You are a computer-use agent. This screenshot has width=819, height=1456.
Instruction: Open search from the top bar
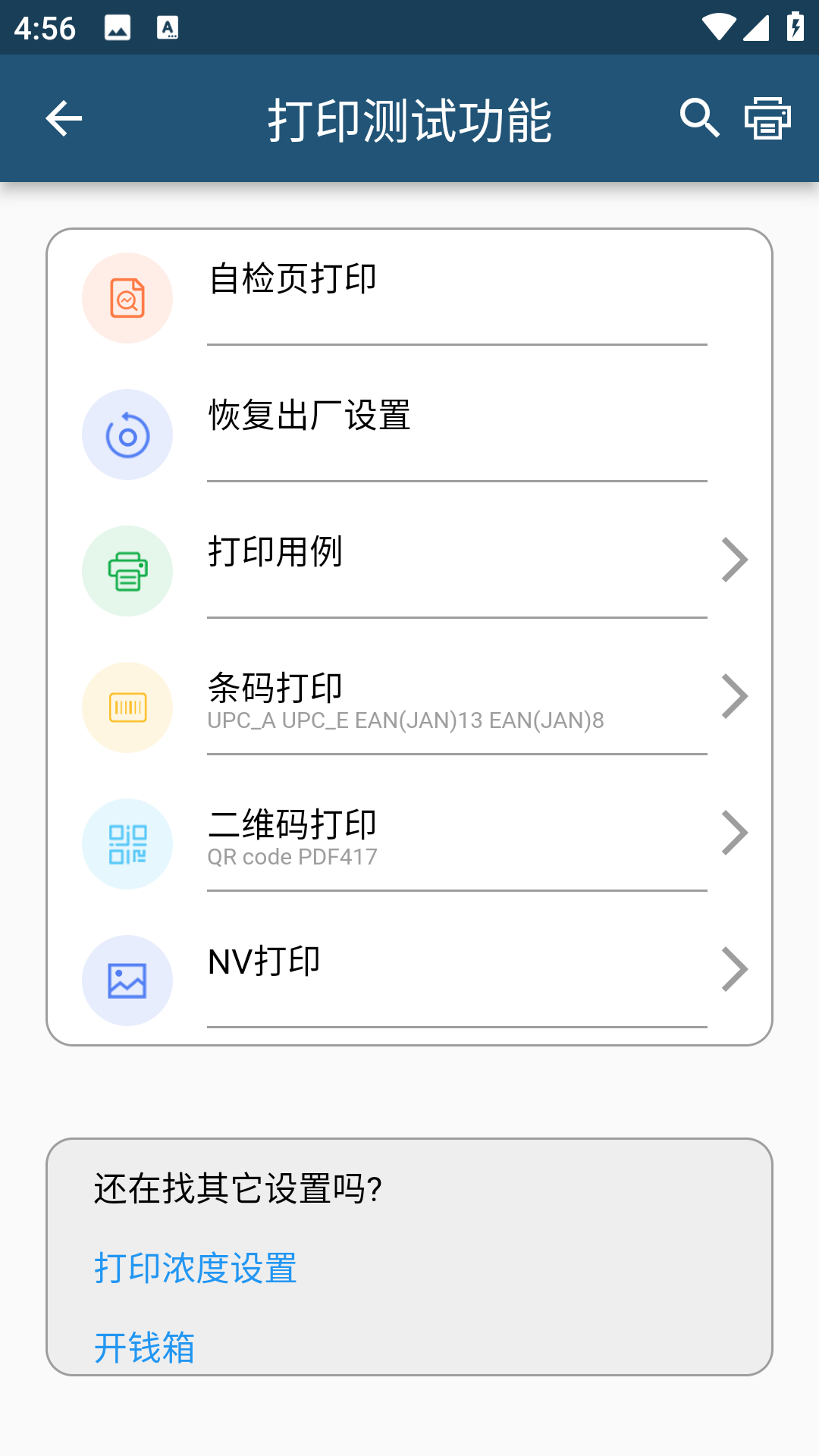698,118
